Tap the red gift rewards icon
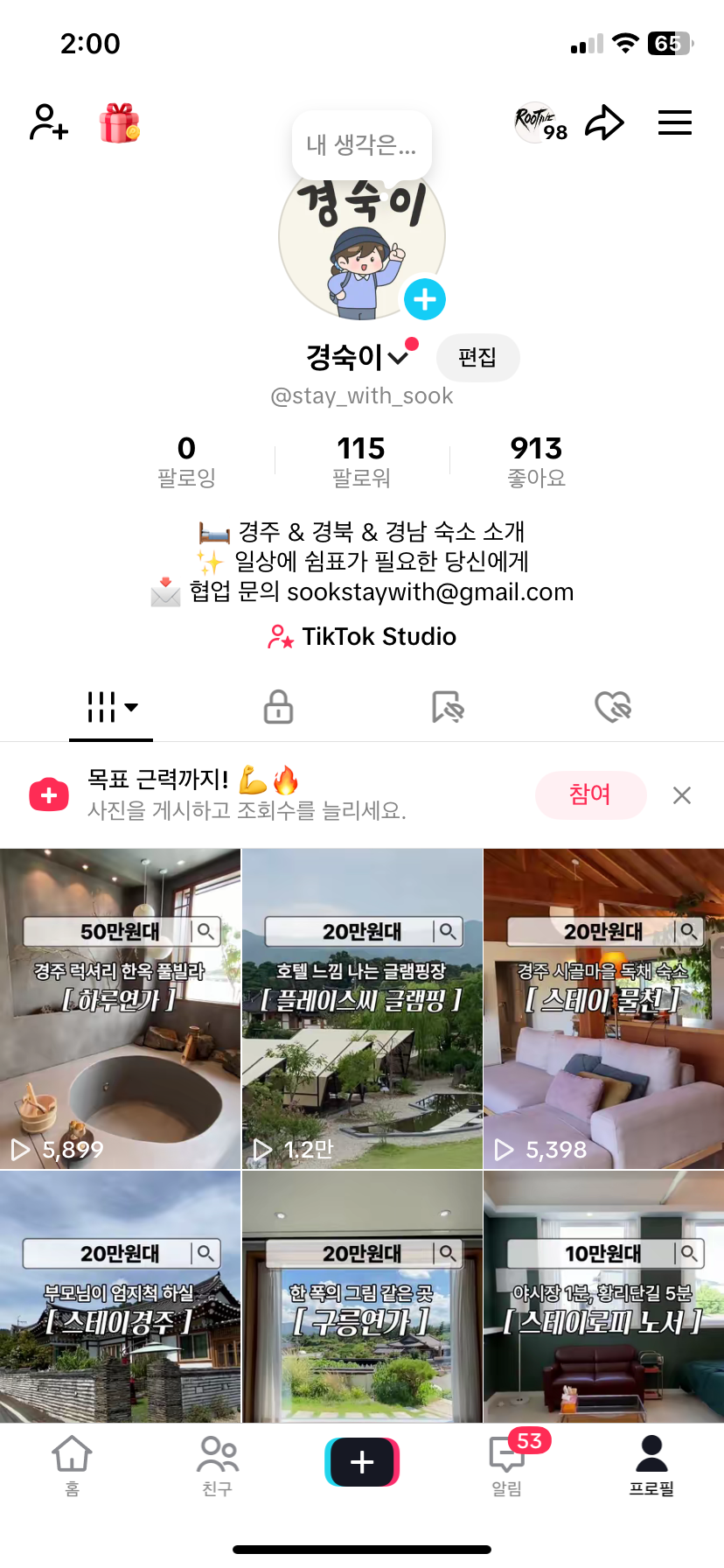The width and height of the screenshot is (724, 1568). [120, 123]
